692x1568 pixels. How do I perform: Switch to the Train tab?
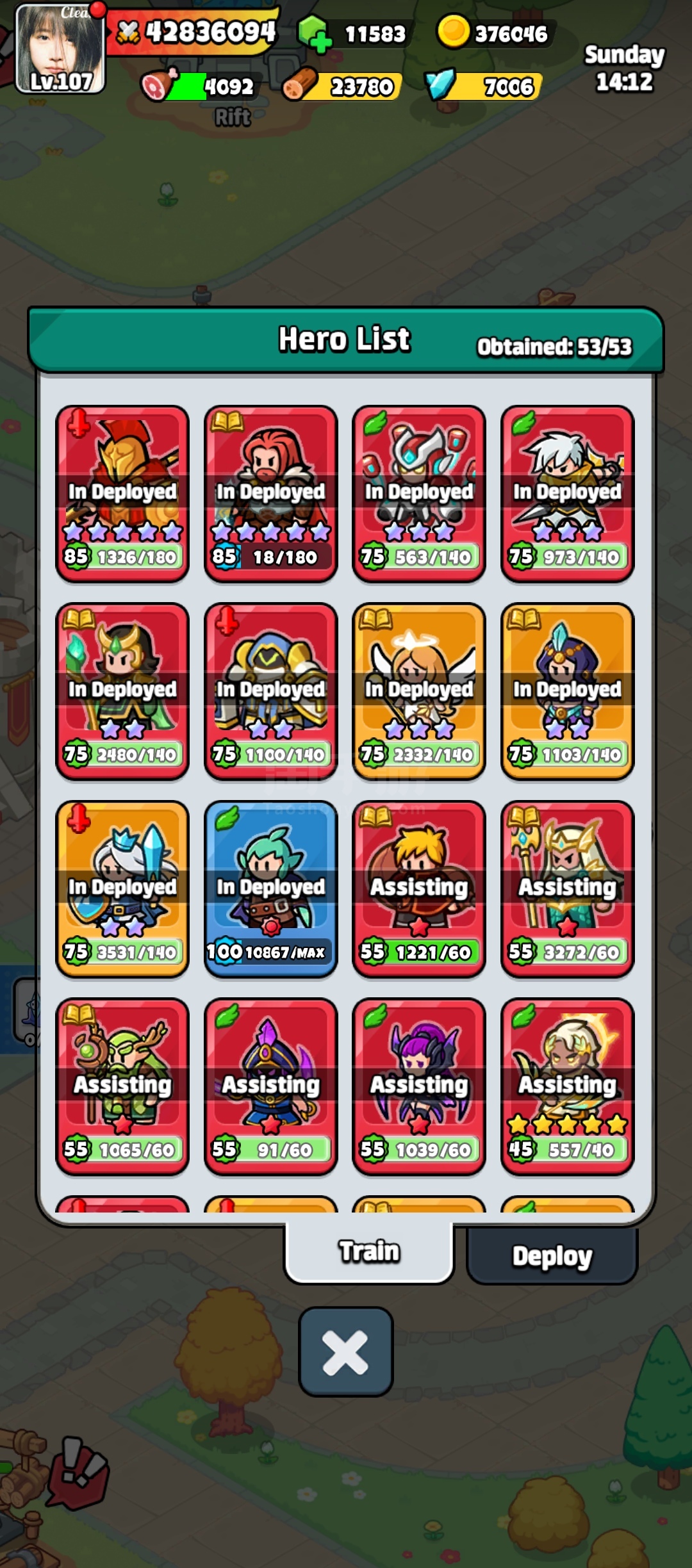pyautogui.click(x=369, y=1252)
